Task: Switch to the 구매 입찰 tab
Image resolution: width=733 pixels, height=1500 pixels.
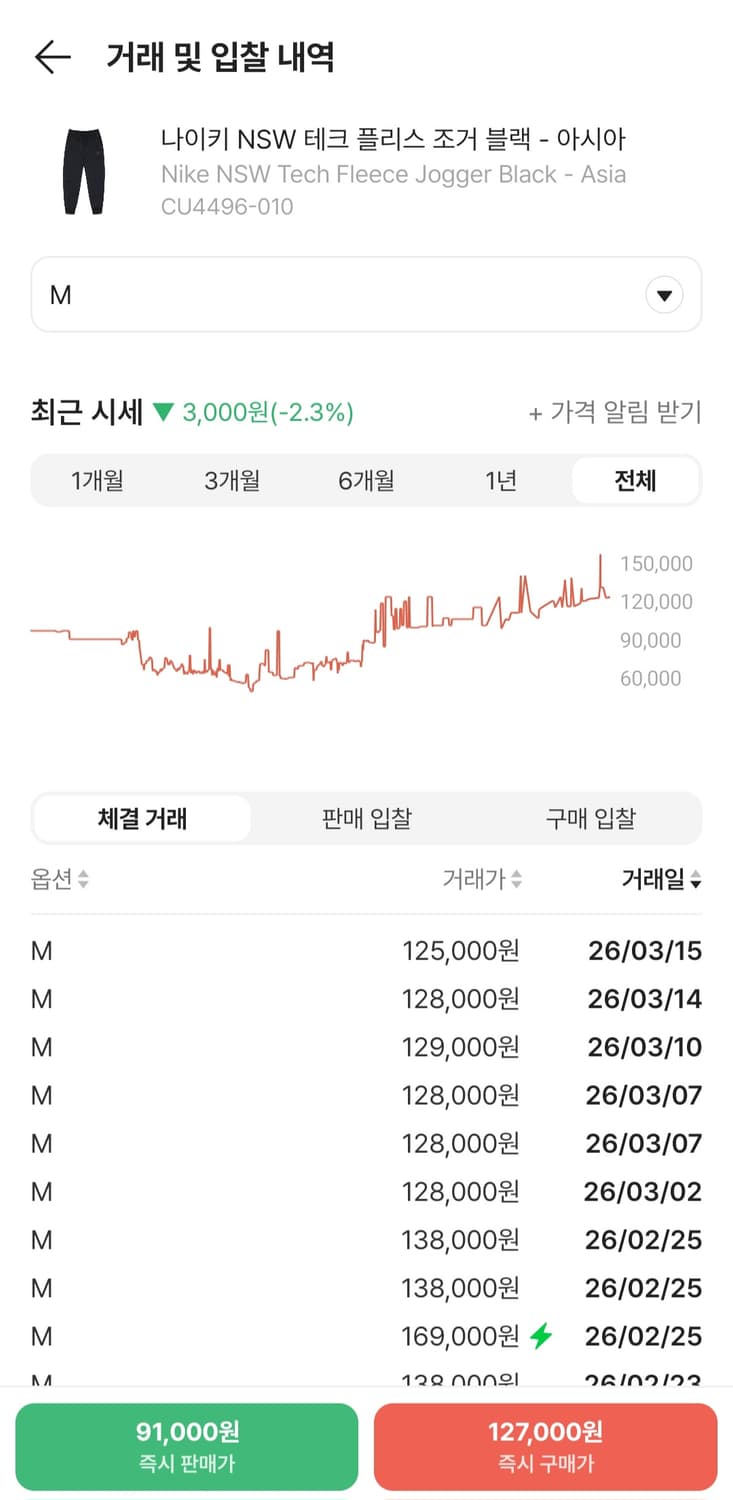Action: click(590, 818)
